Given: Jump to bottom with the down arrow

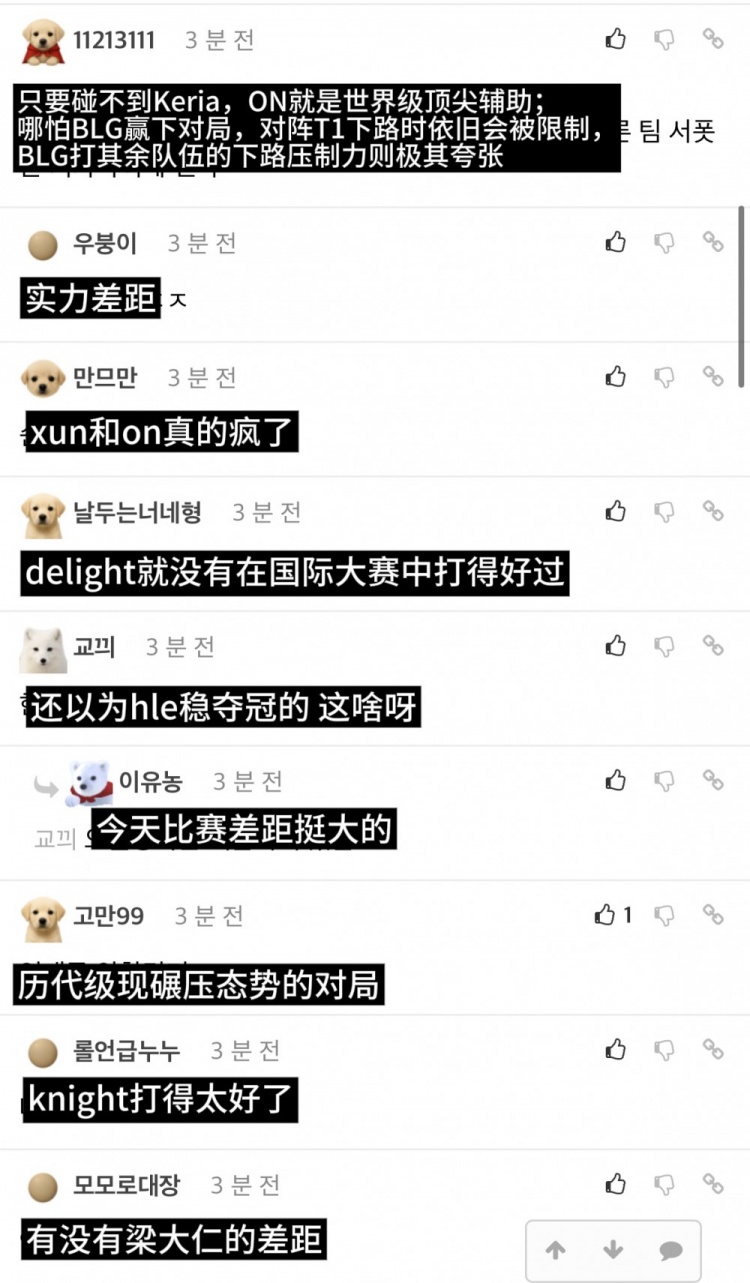Looking at the screenshot, I should [613, 1250].
